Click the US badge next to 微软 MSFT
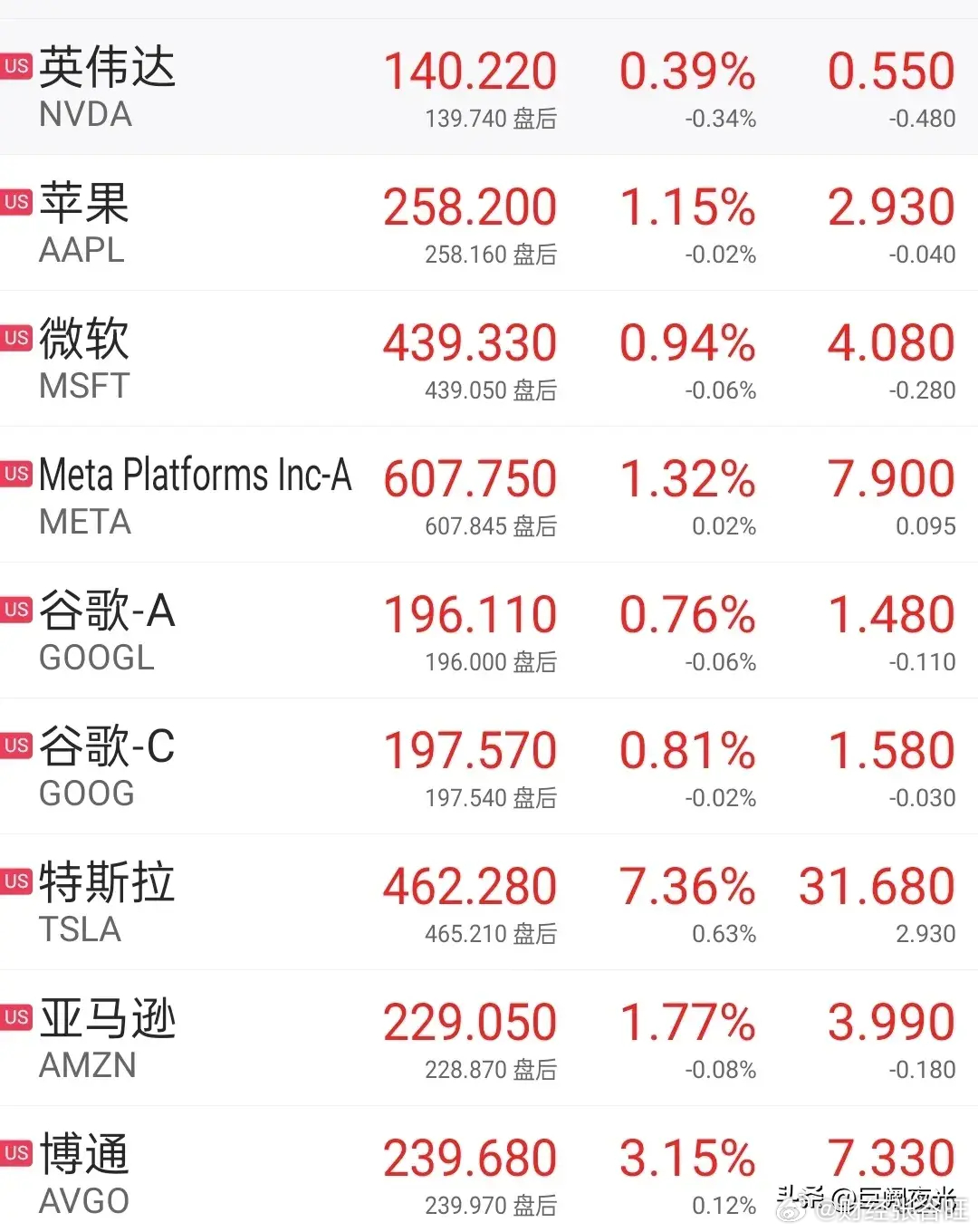 [x=14, y=337]
